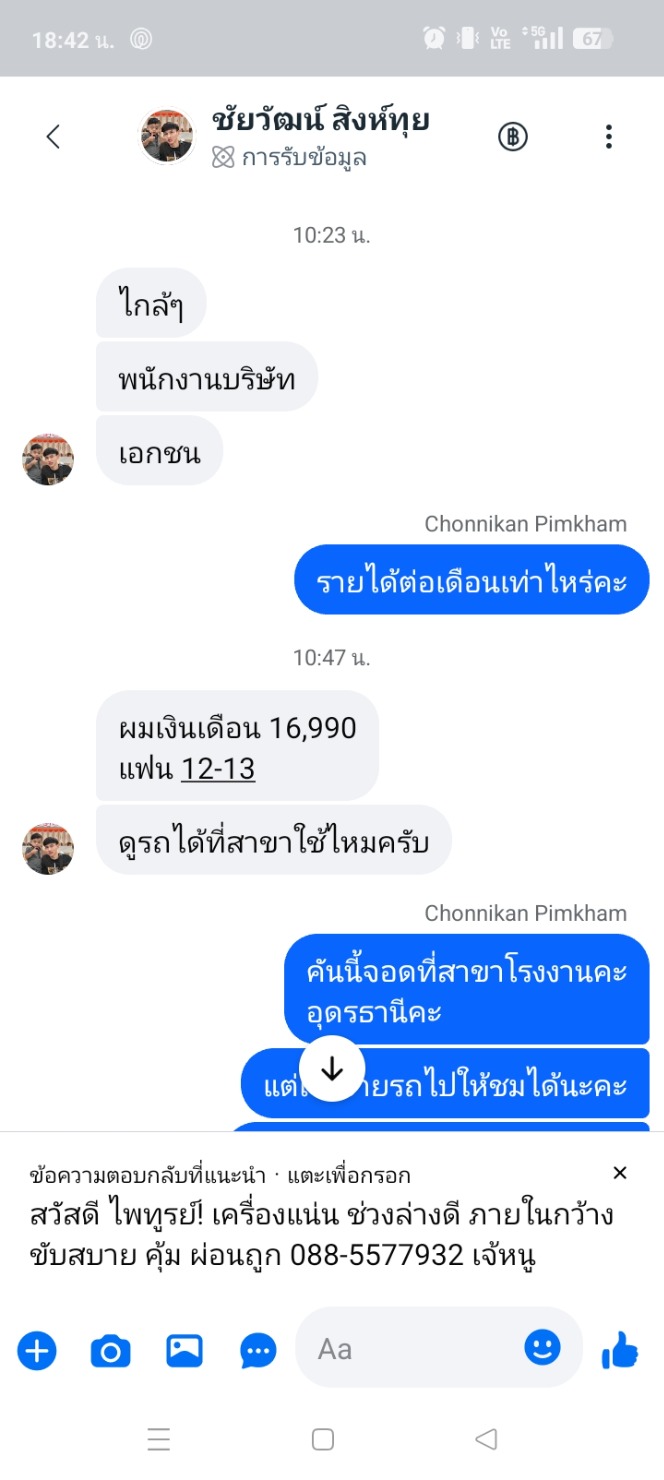The height and width of the screenshot is (1480, 664).
Task: Open ชัยวัฒน์ สิงห์ทุย's profile header
Action: click(285, 137)
